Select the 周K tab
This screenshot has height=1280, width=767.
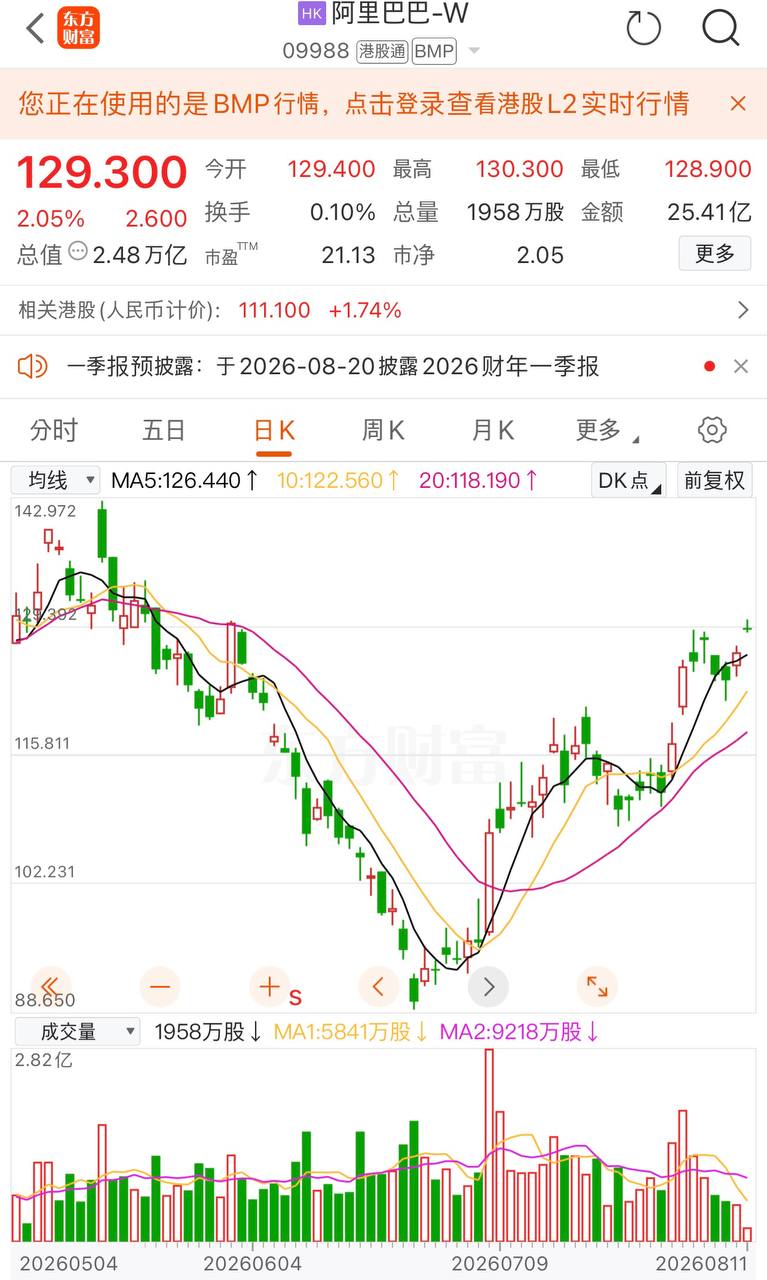pos(383,430)
